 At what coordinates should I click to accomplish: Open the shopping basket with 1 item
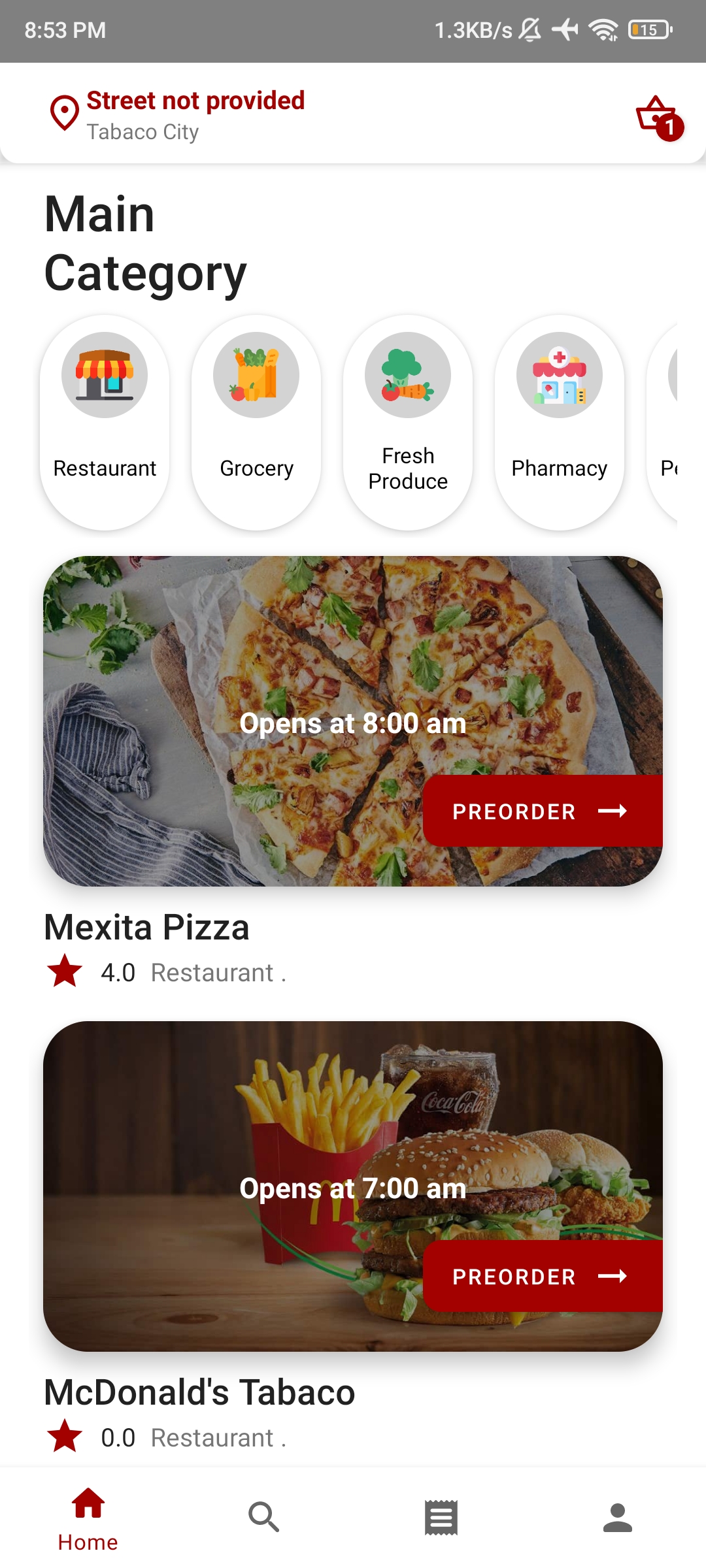(x=658, y=117)
